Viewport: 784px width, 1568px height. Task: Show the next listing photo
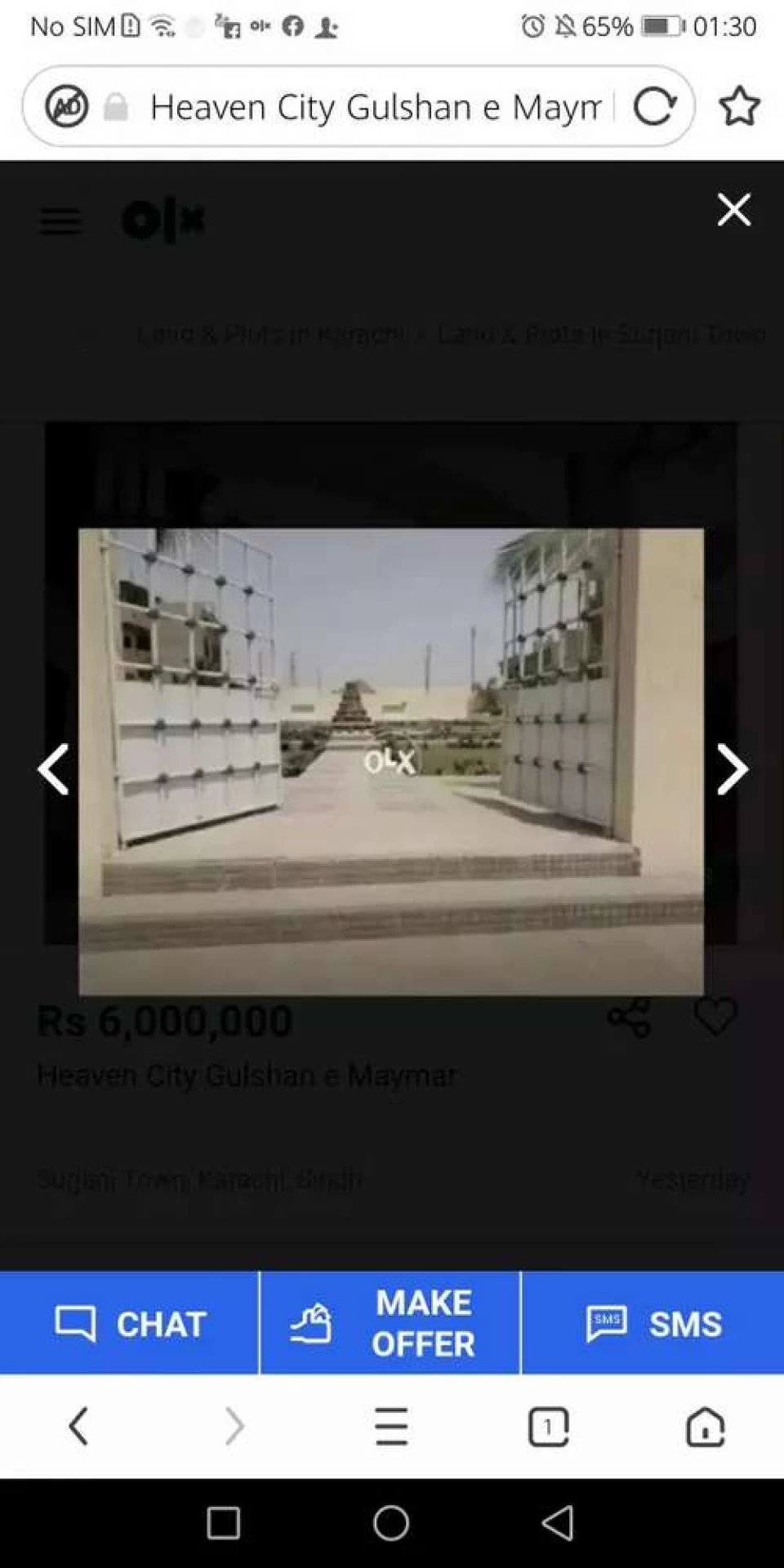(732, 768)
